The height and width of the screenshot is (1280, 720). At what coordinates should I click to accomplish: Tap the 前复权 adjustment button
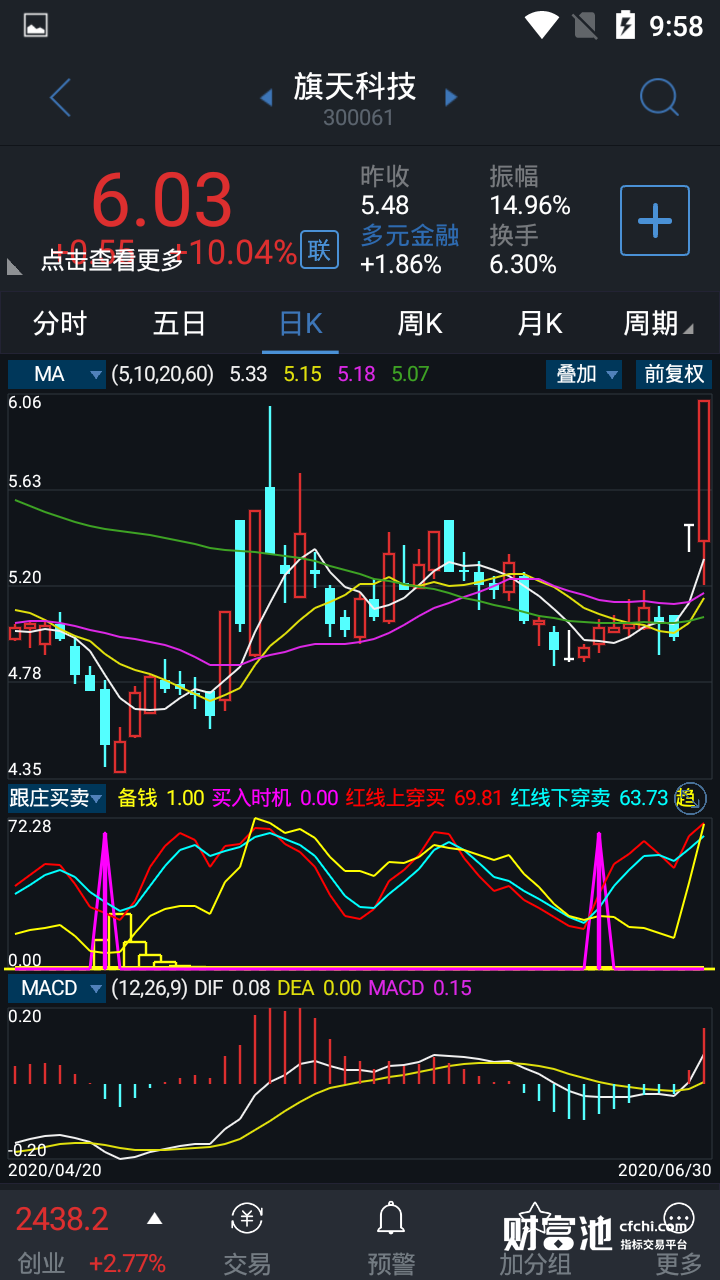(x=674, y=374)
